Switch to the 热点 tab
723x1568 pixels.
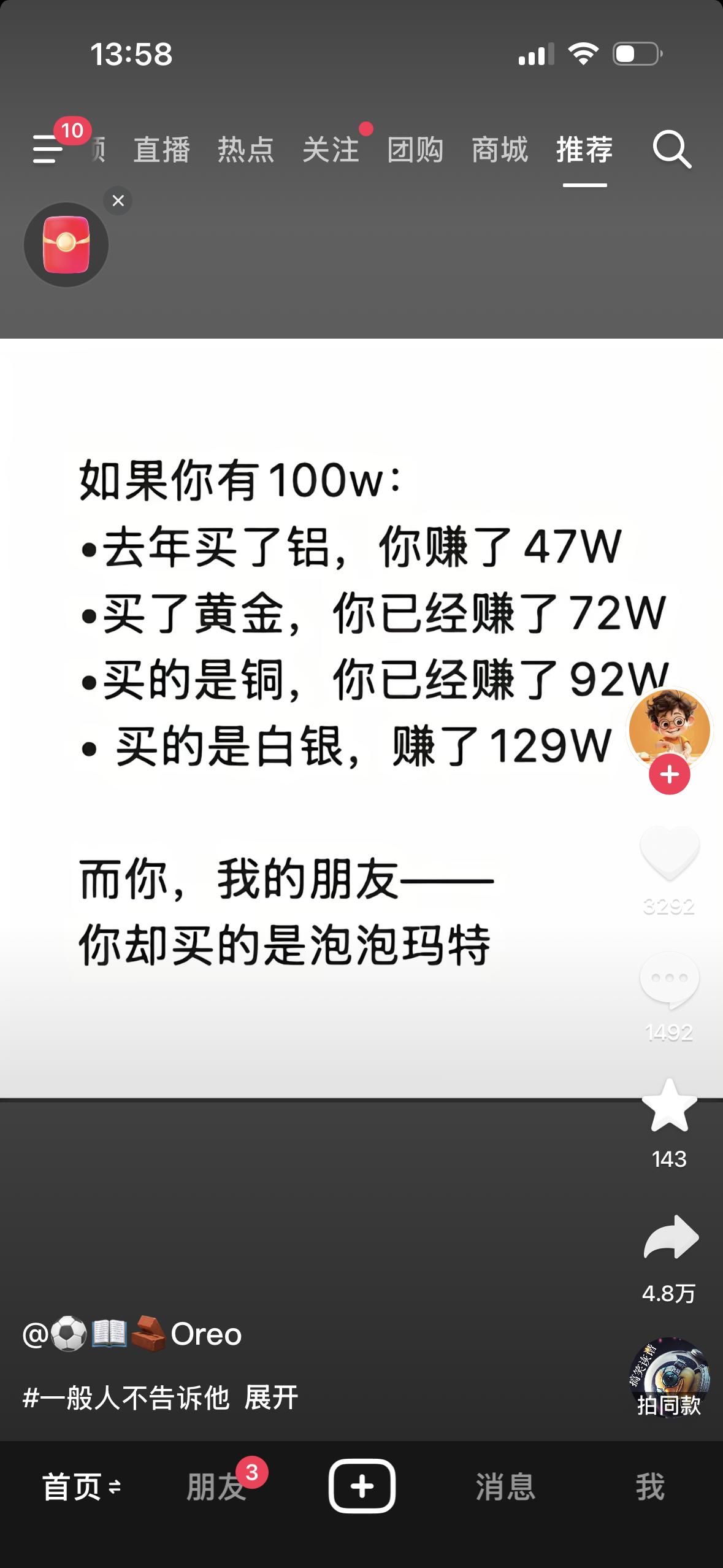(x=246, y=150)
